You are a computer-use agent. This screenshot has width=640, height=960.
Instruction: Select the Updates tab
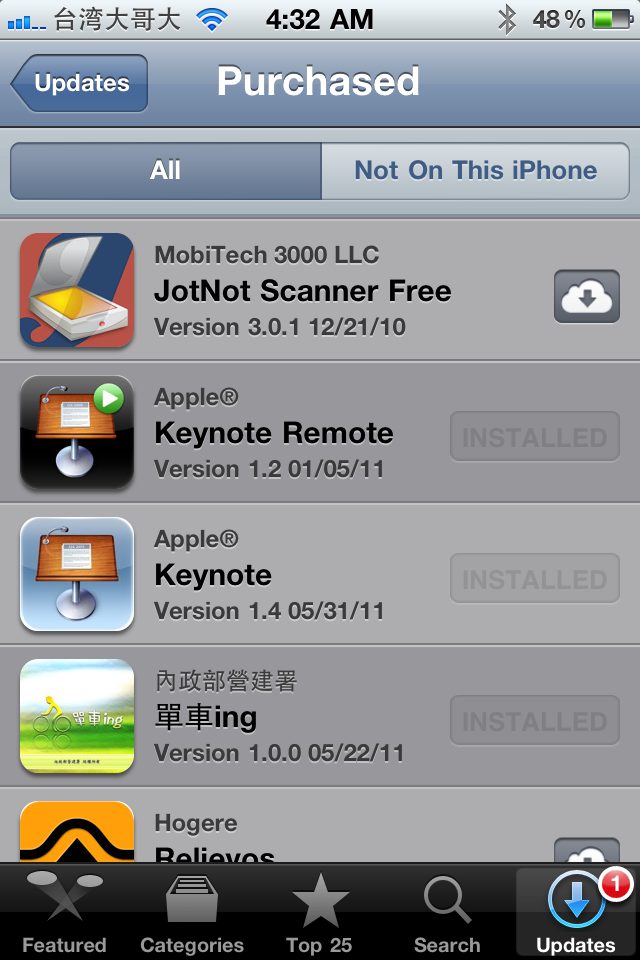pyautogui.click(x=576, y=915)
